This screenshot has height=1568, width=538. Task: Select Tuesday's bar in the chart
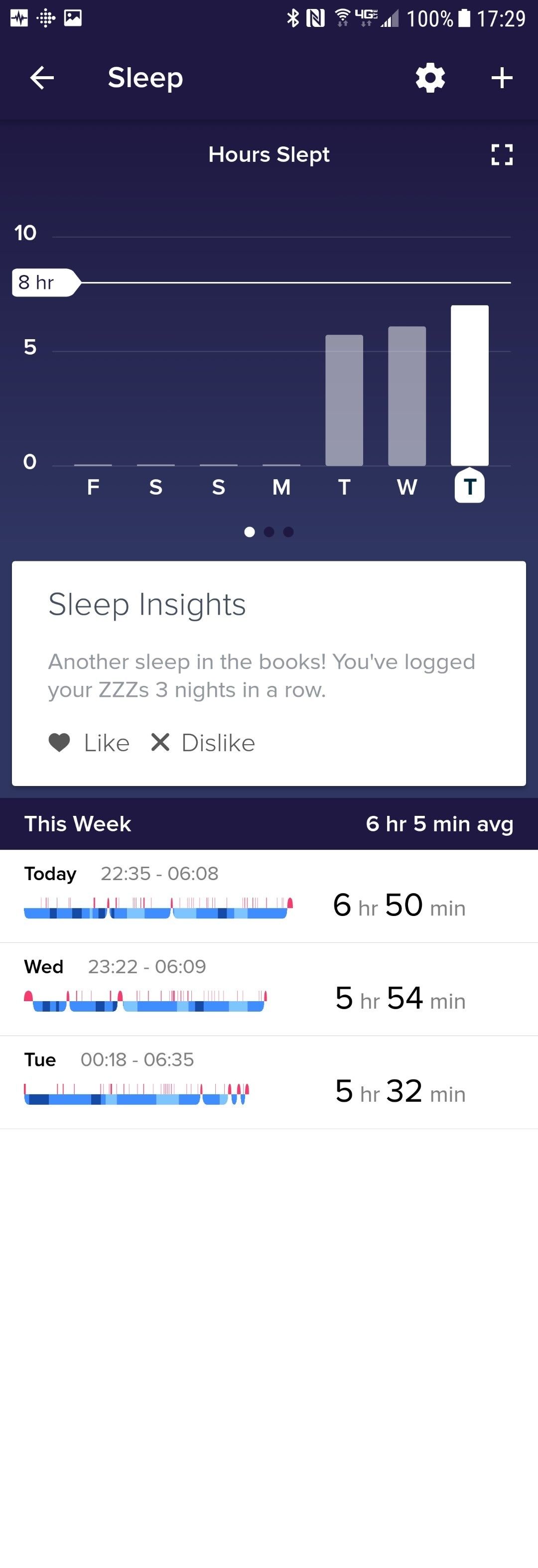tap(344, 400)
